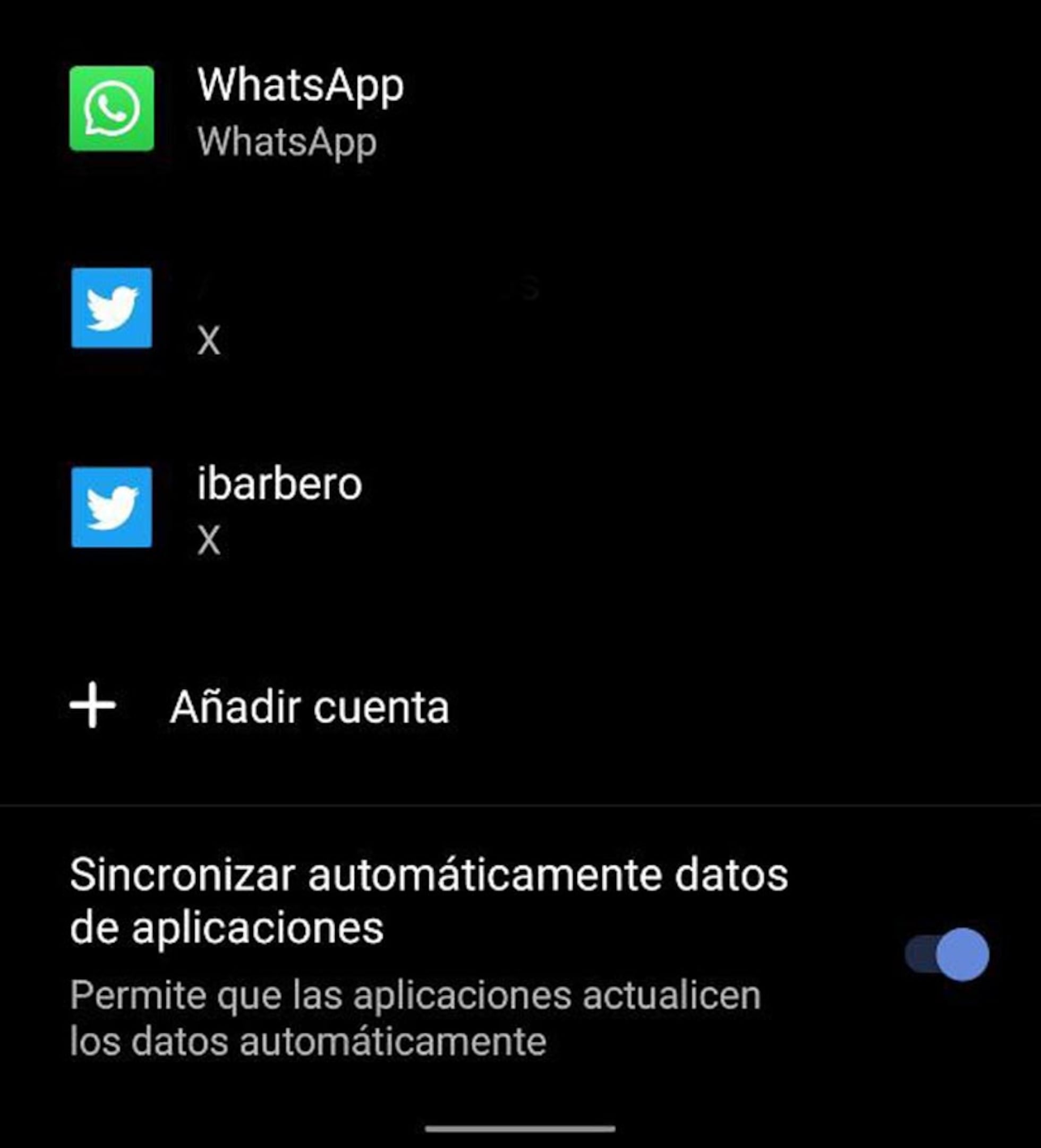Tap the bottom navigation gesture bar

520,1130
